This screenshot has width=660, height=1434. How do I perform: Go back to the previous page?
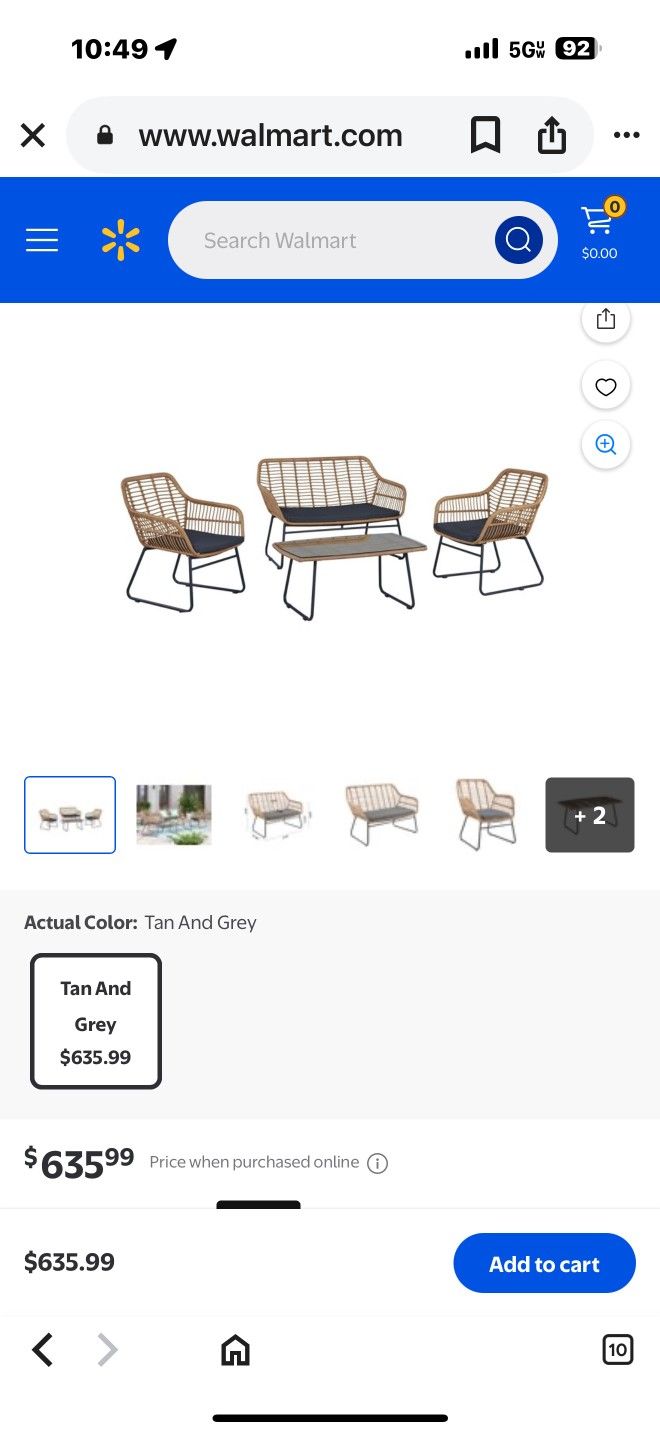coord(42,1351)
